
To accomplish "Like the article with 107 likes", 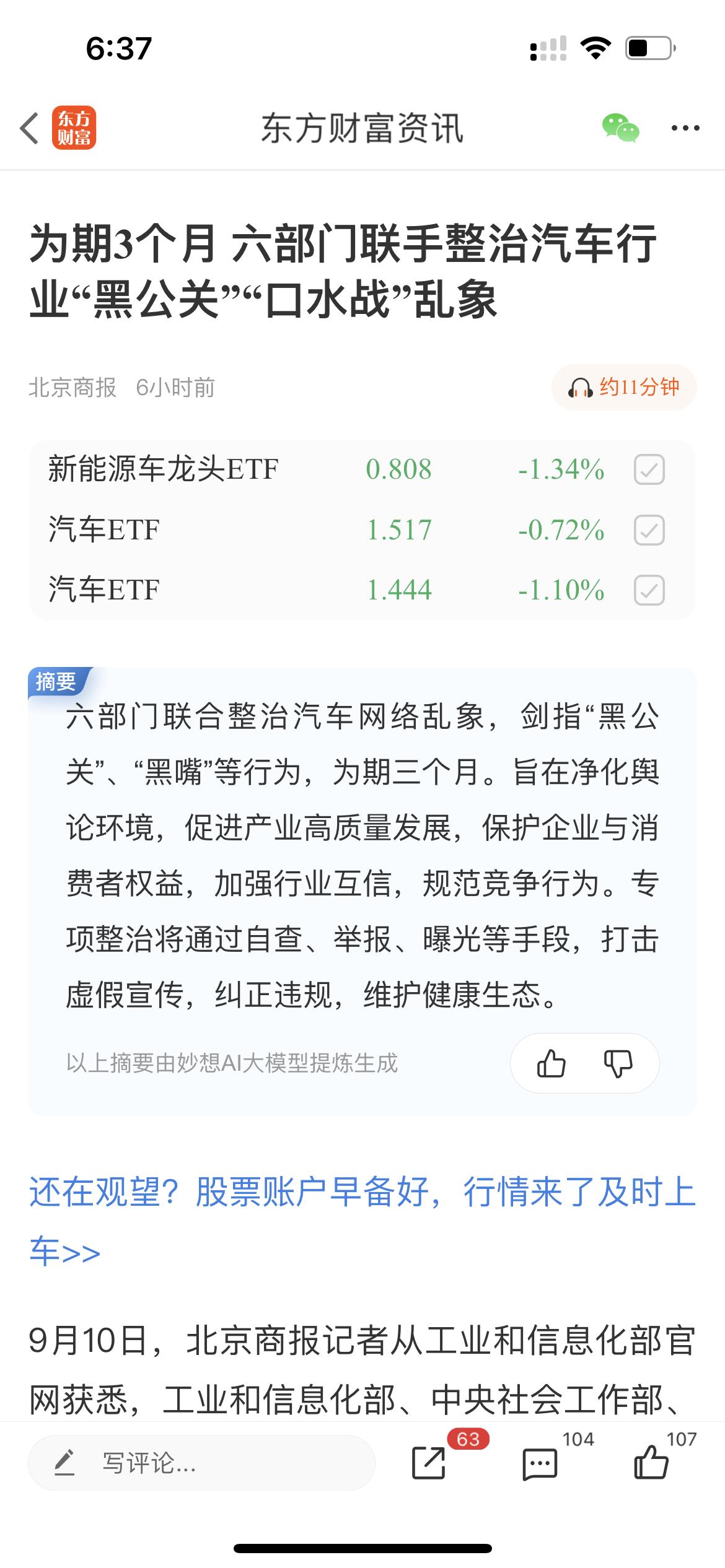I will (651, 1461).
